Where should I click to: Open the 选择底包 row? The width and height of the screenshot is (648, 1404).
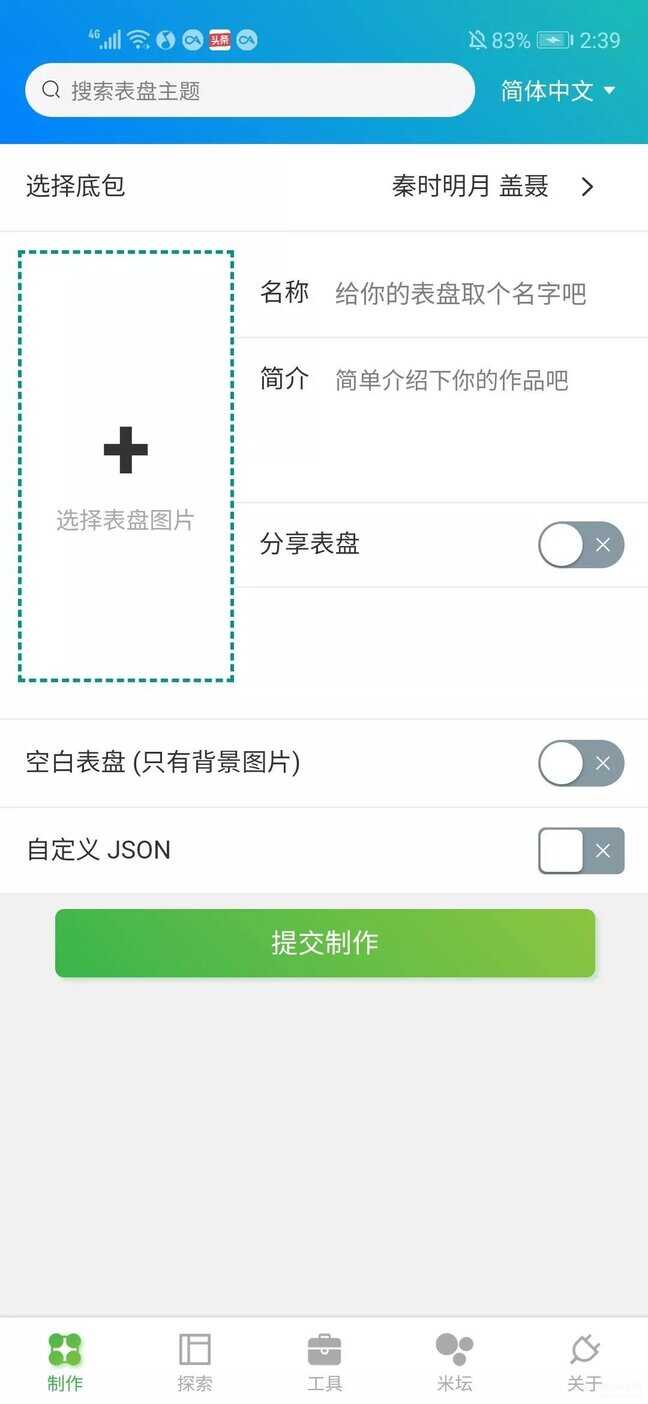324,187
